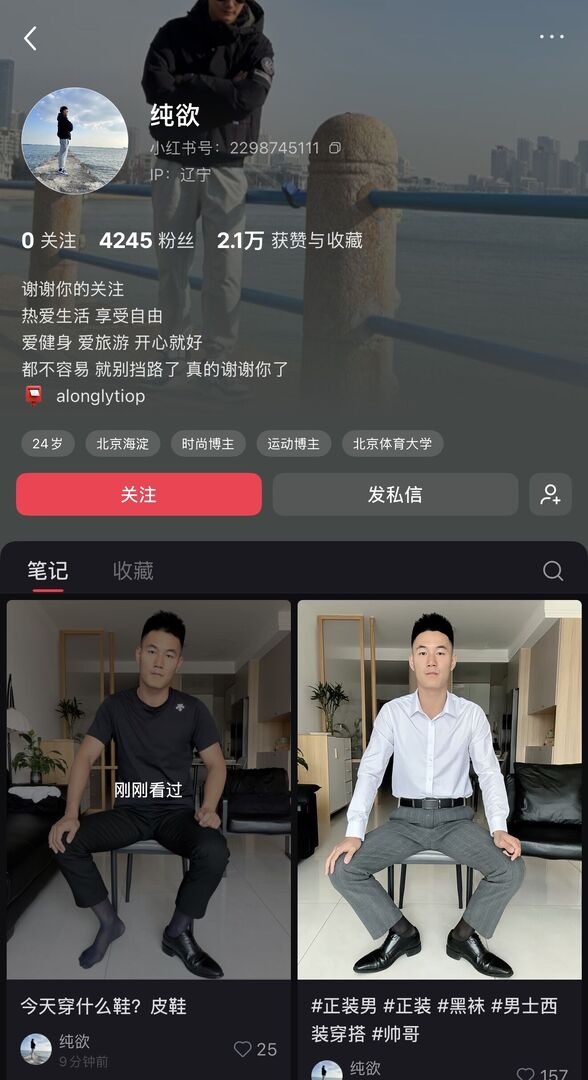Switch to the 收藏 tab
Image resolution: width=588 pixels, height=1080 pixels.
point(133,570)
